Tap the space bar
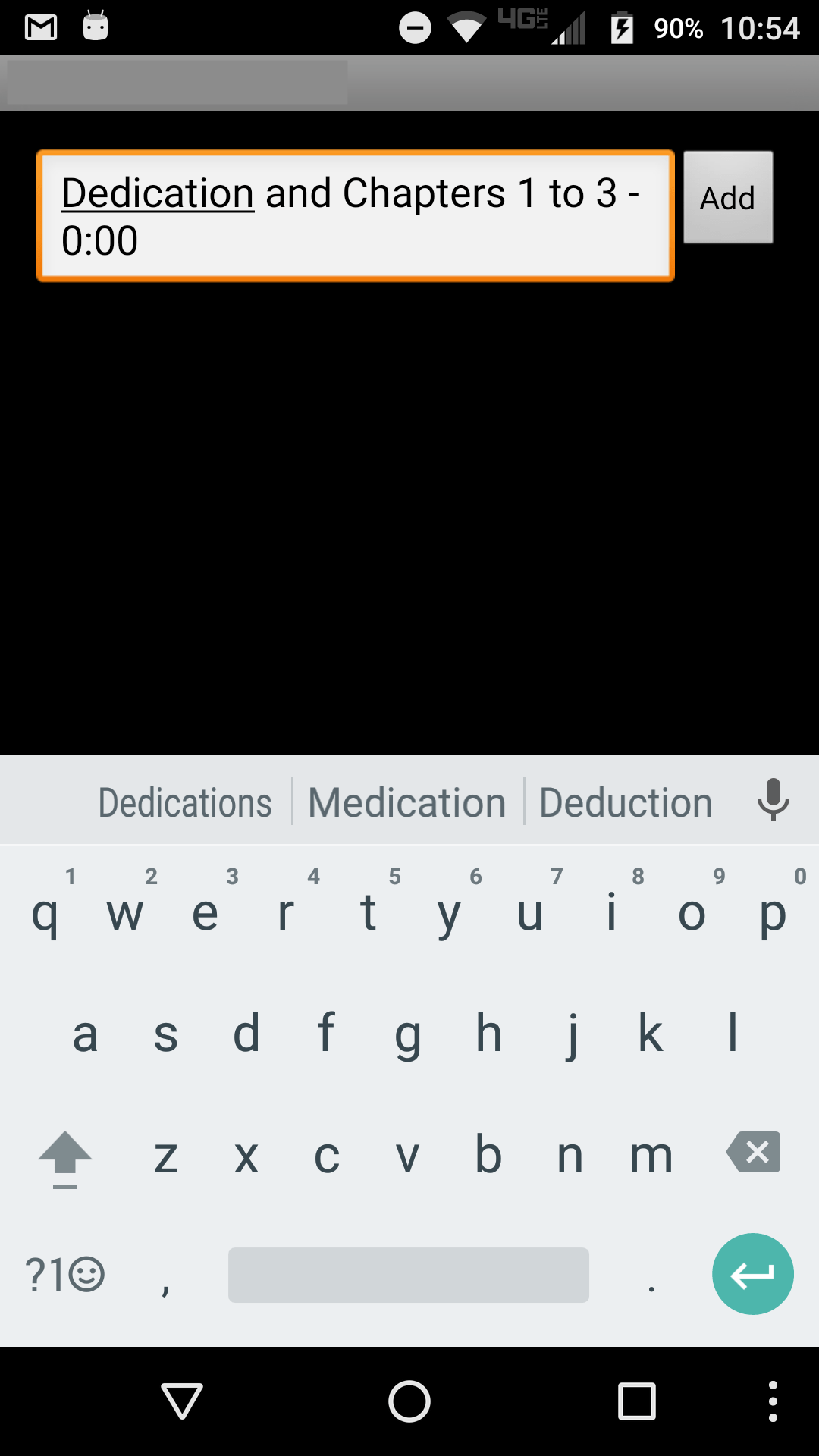Viewport: 819px width, 1456px height. [408, 1274]
